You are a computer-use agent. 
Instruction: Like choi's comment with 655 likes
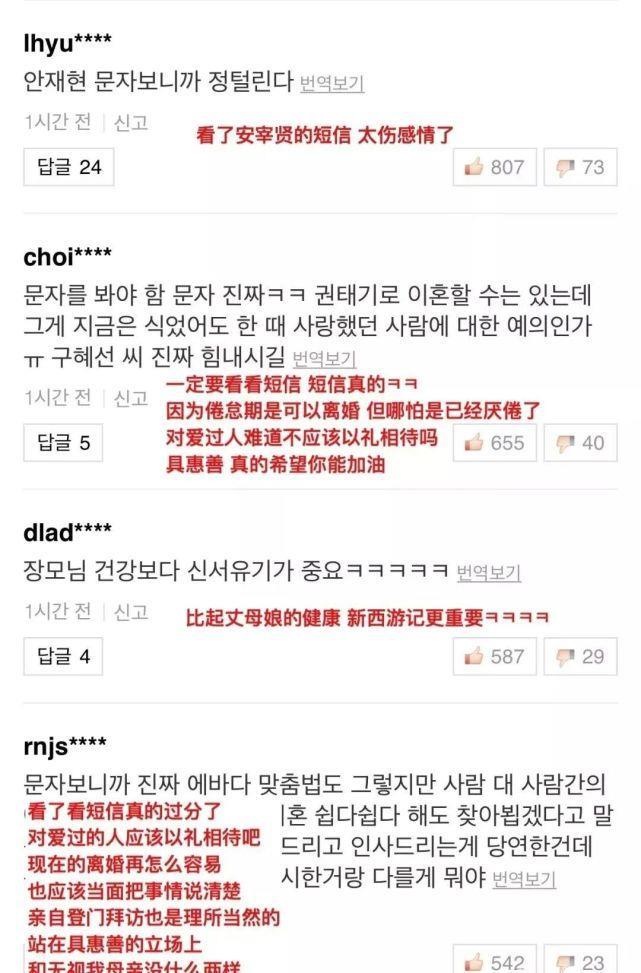[x=494, y=442]
